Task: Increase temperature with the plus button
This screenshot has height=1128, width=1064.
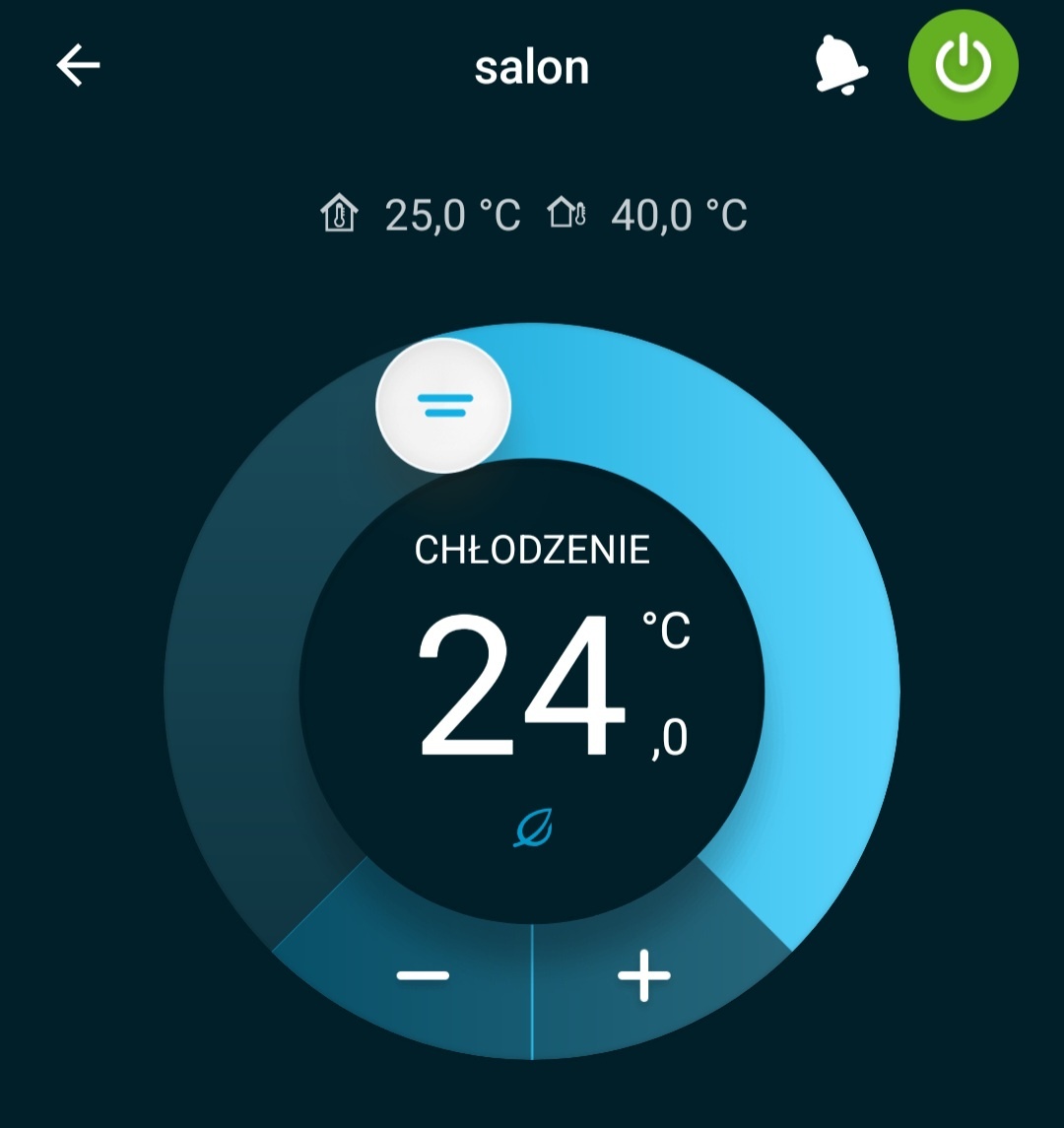Action: coord(643,976)
